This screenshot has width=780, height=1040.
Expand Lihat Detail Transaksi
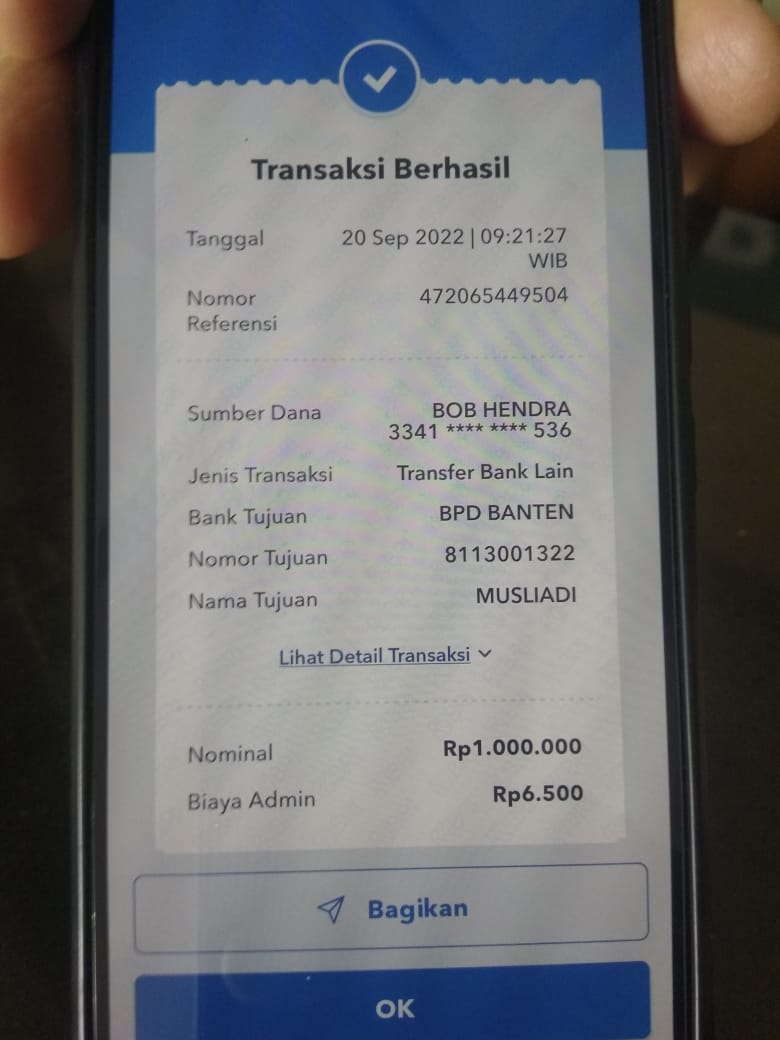(x=385, y=656)
